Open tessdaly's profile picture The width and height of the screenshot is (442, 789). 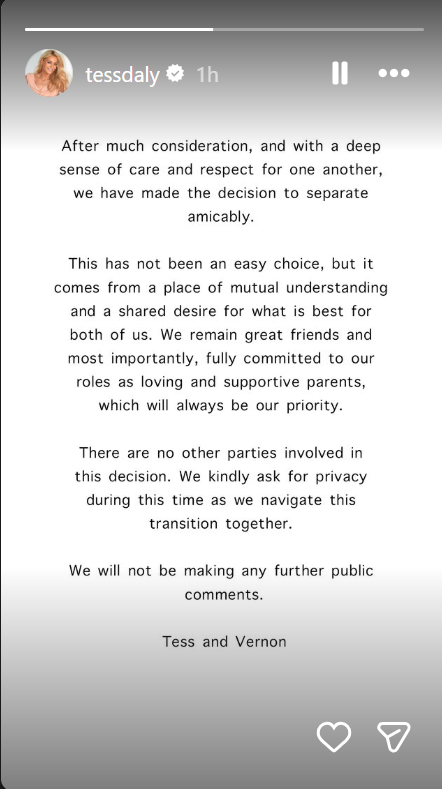tap(49, 73)
